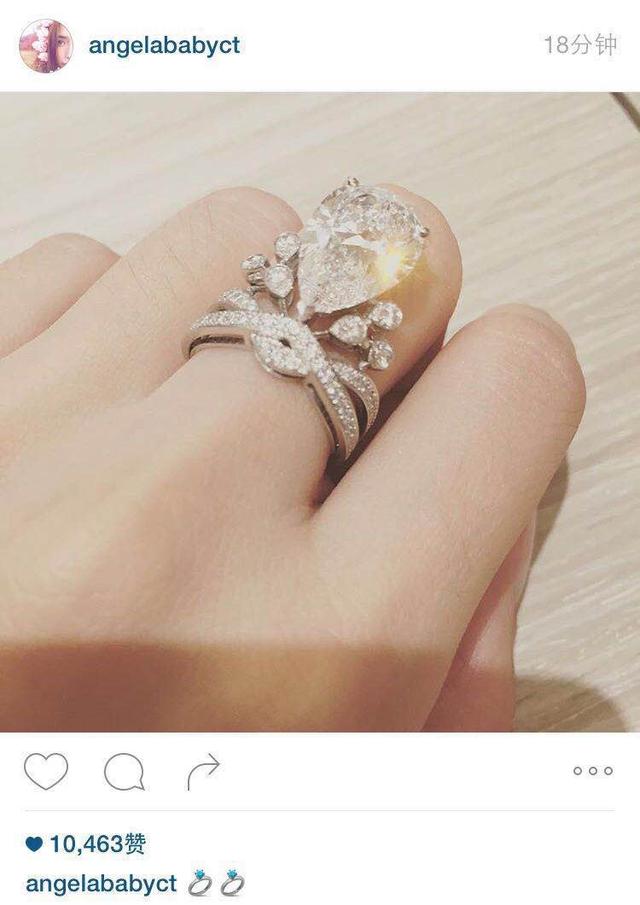Open angelababyct profile from post header
Image resolution: width=640 pixels, height=905 pixels.
click(x=164, y=46)
